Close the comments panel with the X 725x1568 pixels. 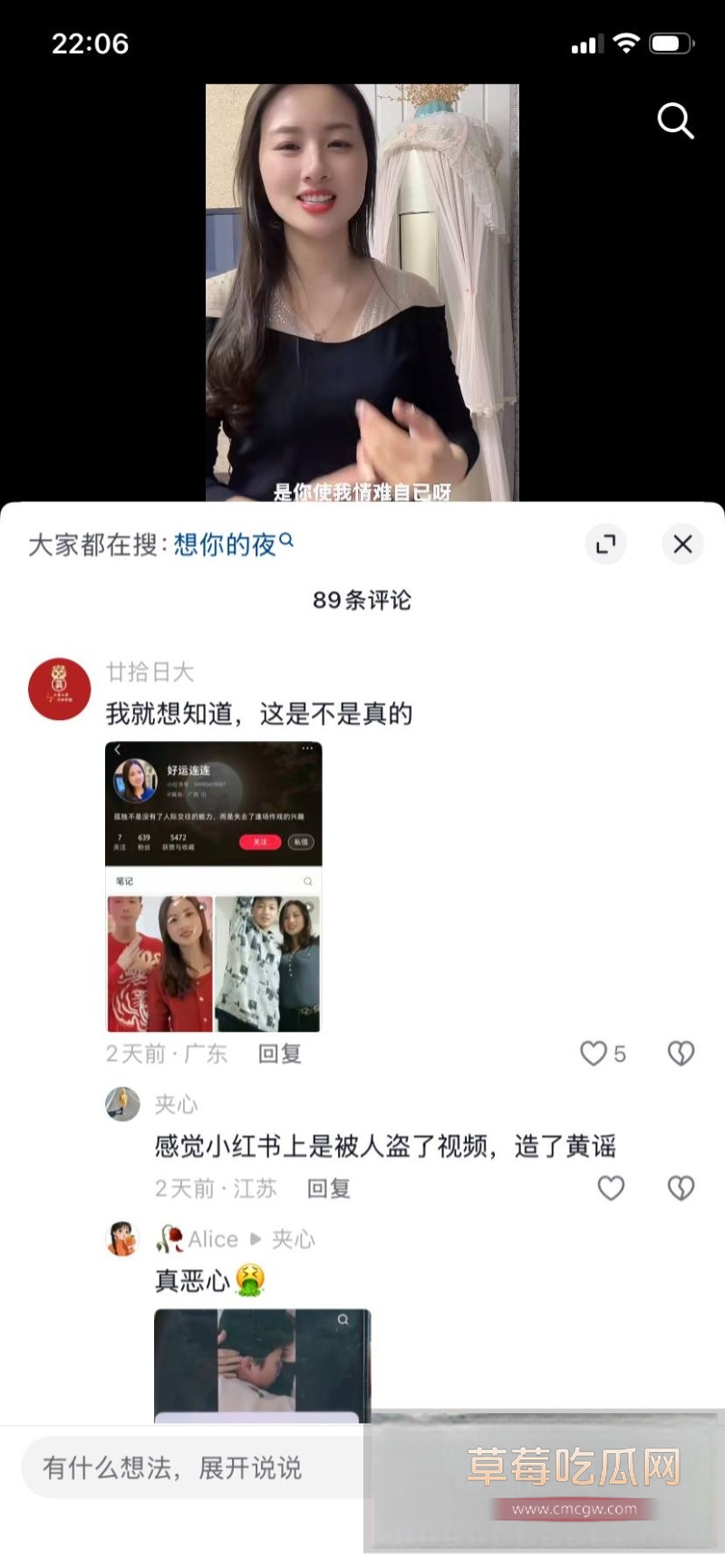[682, 544]
